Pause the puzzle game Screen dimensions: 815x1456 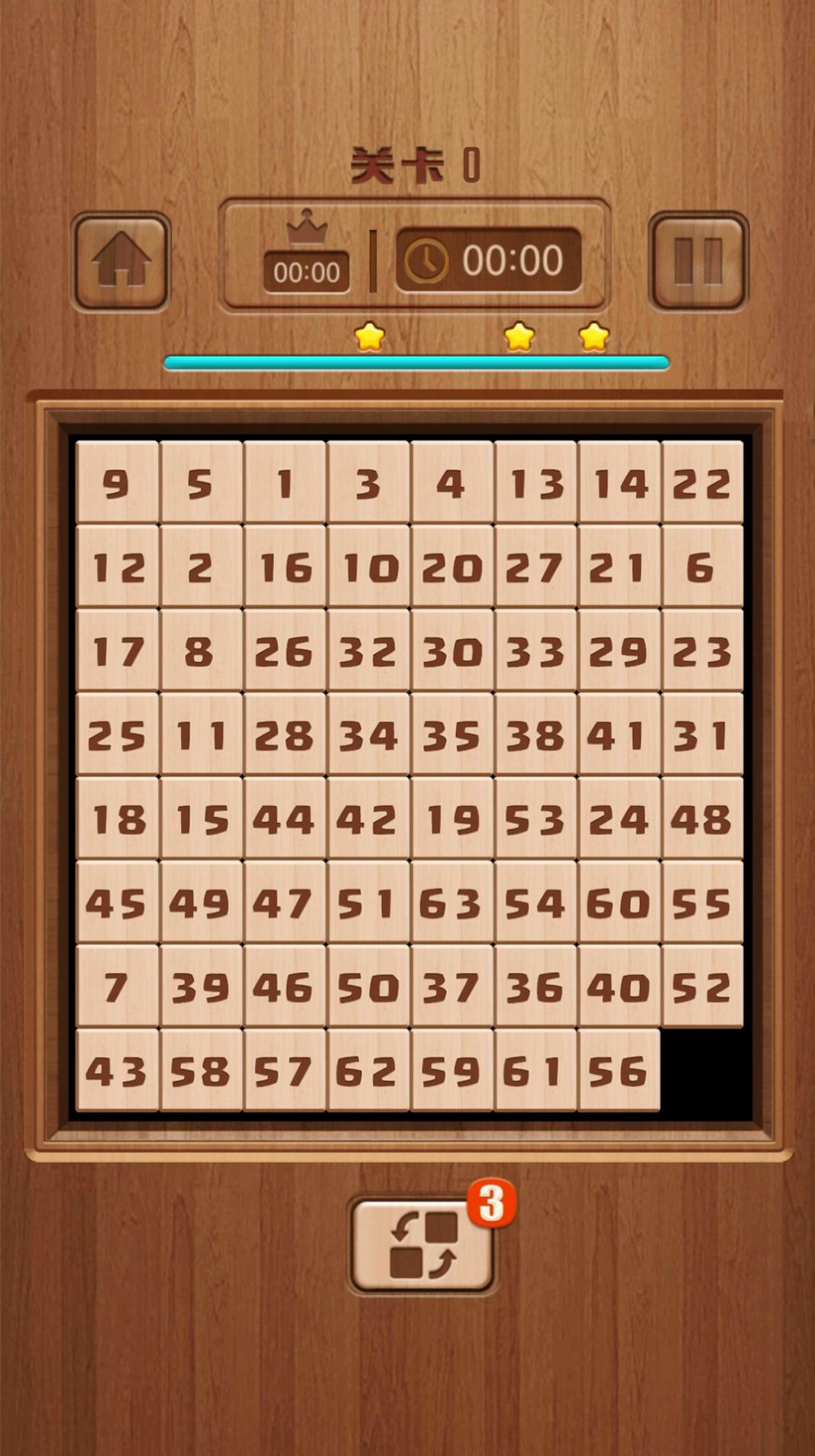pos(697,261)
